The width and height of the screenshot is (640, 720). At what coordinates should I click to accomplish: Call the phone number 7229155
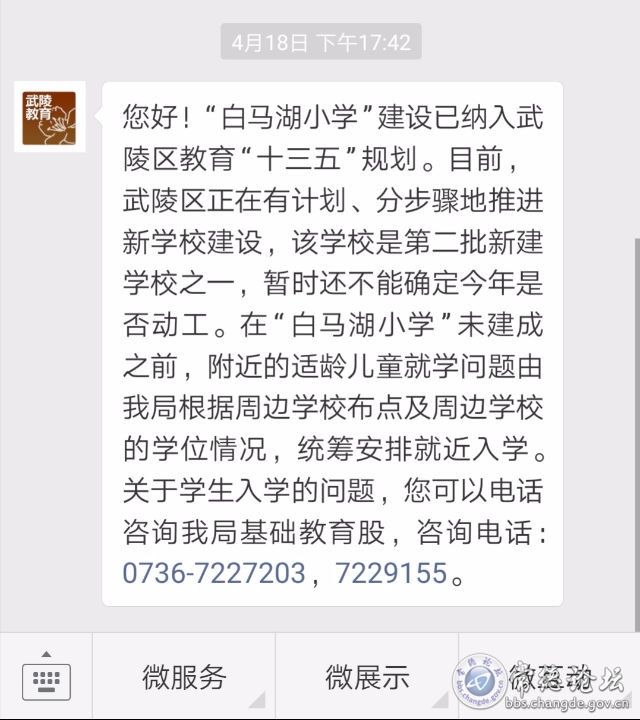[x=391, y=573]
